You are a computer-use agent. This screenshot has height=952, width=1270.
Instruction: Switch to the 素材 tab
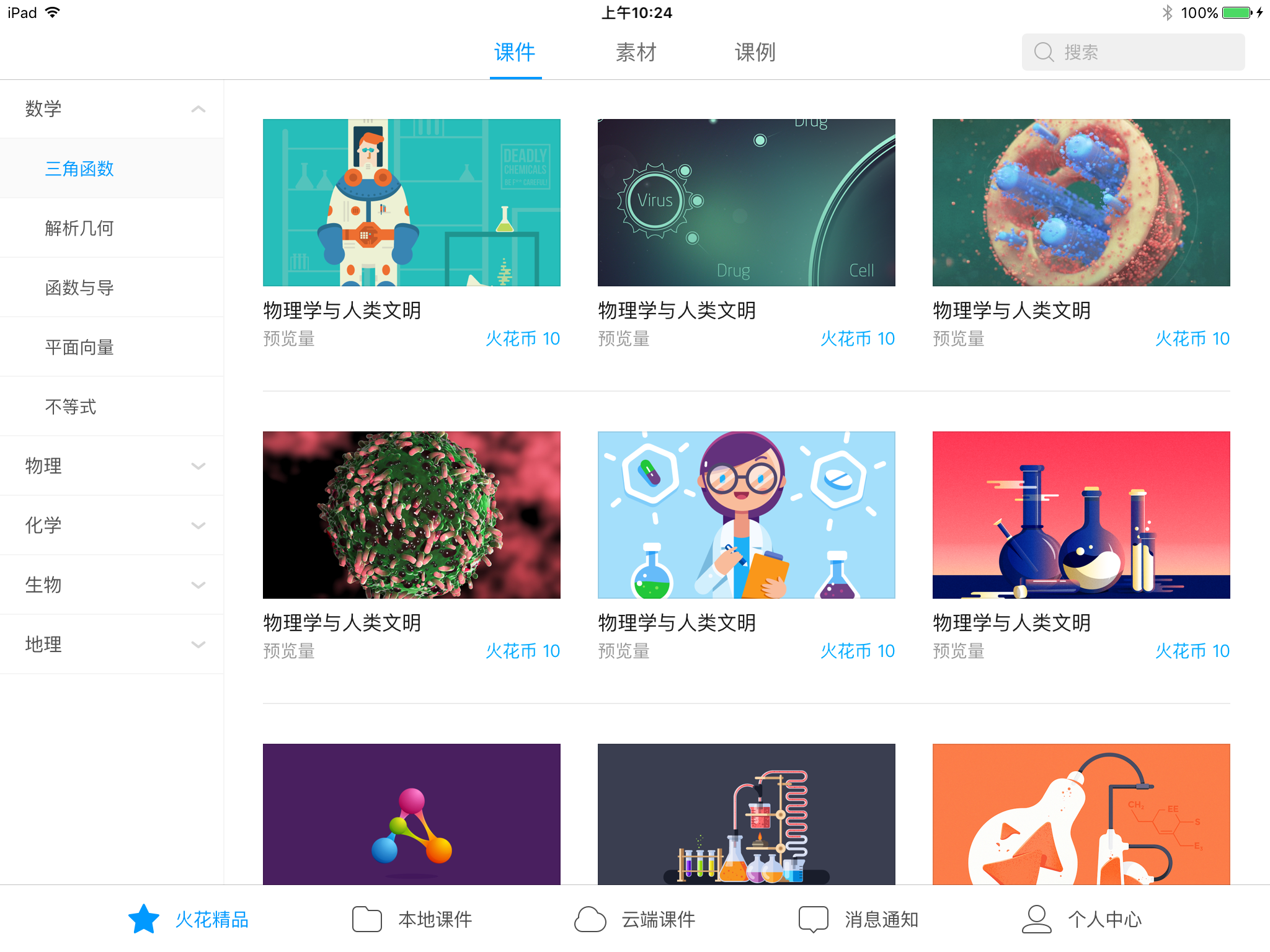pos(636,53)
